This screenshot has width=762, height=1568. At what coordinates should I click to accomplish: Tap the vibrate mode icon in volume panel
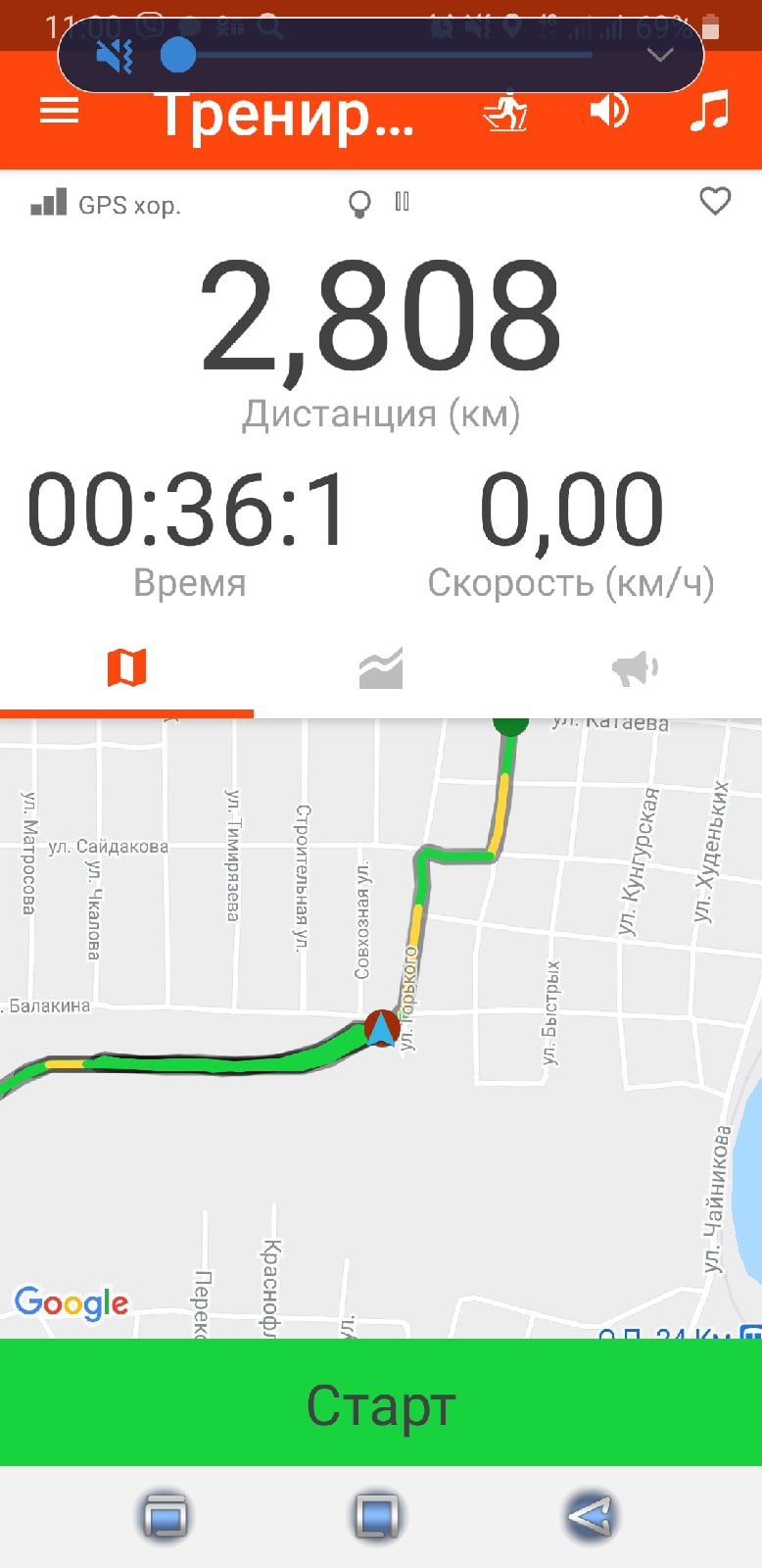coord(114,56)
